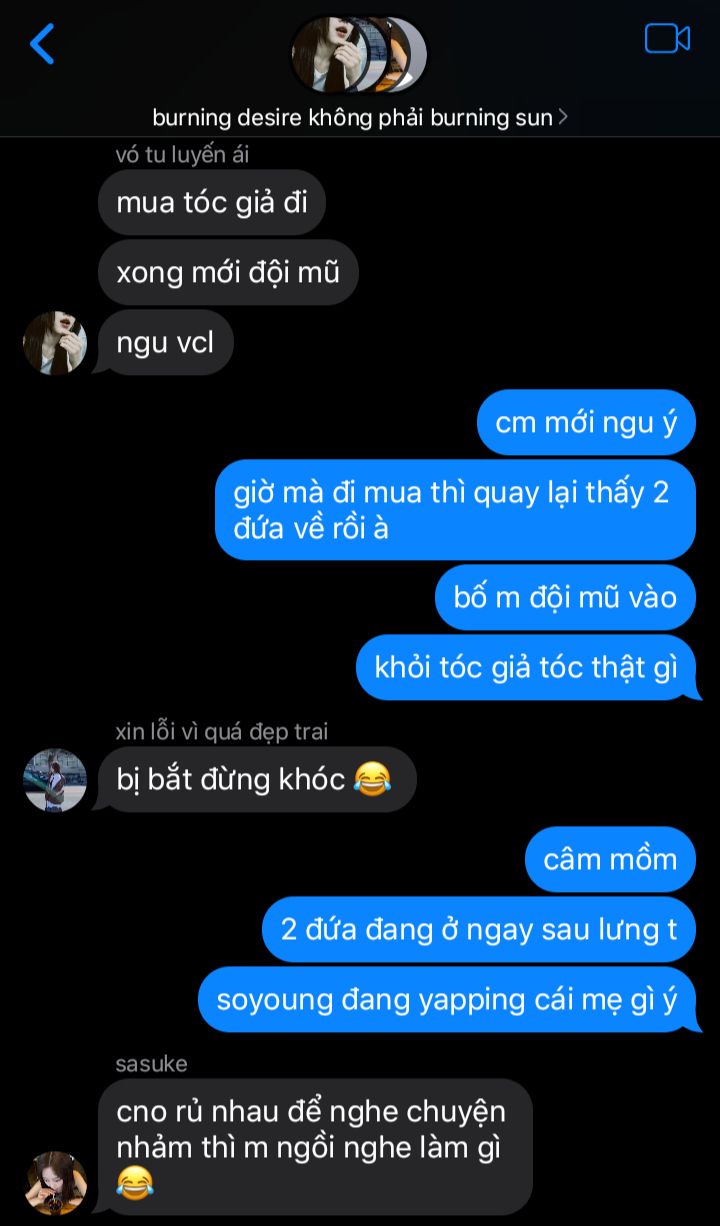This screenshot has width=720, height=1226.
Task: Open avatar beside the 'ngu vcl' message
Action: click(x=55, y=343)
